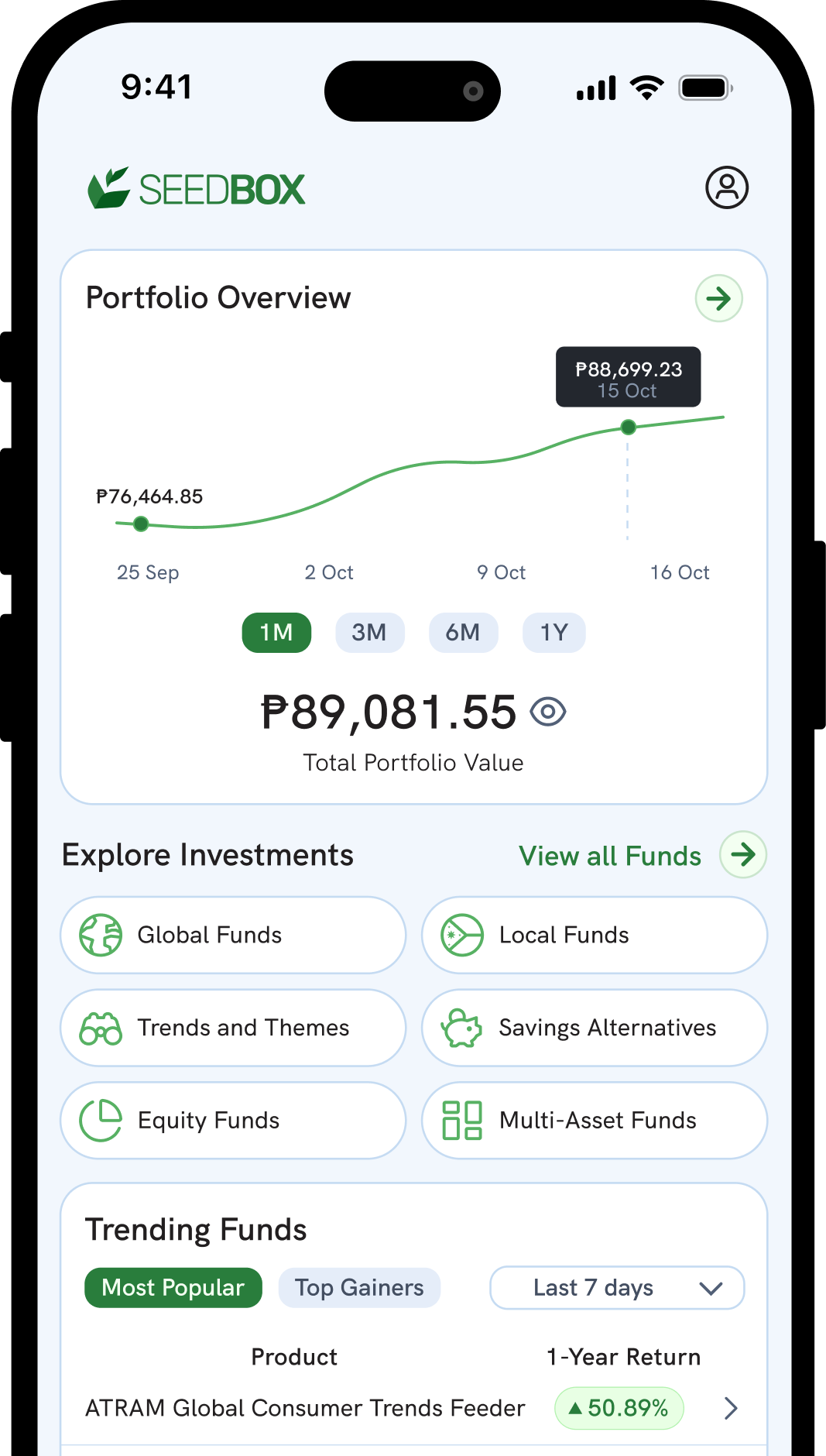826x1456 pixels.
Task: Hide total portfolio value with eye toggle
Action: pyautogui.click(x=549, y=710)
